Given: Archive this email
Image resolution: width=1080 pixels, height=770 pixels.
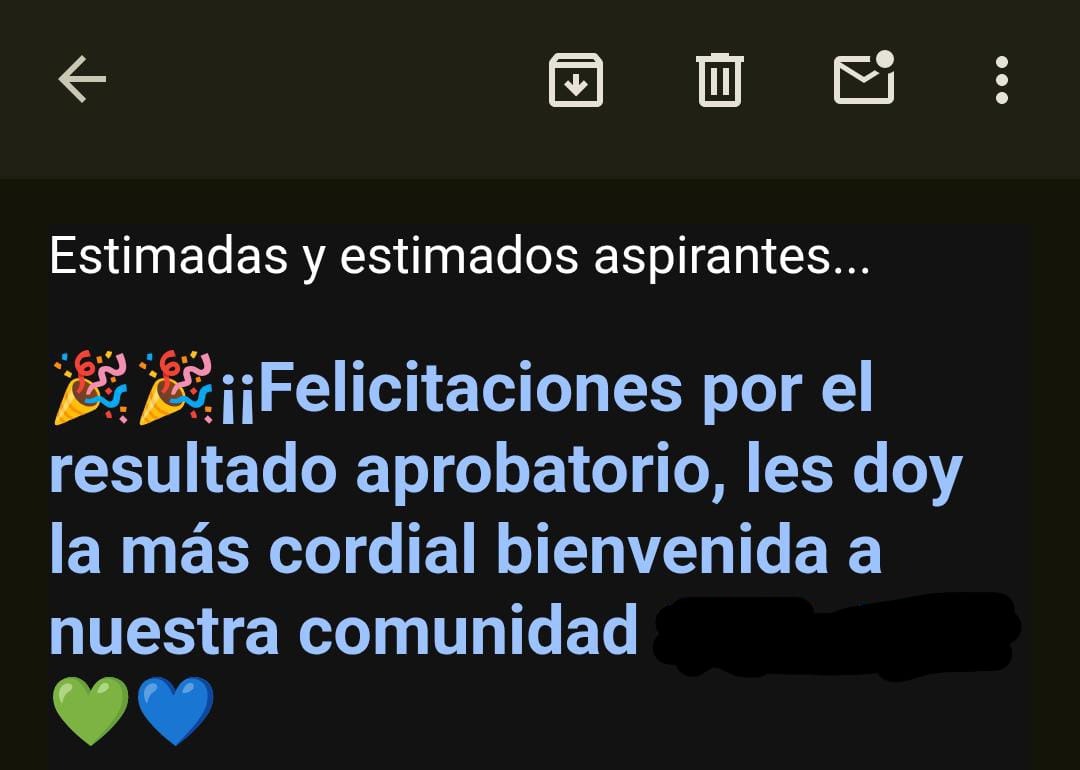Looking at the screenshot, I should pyautogui.click(x=576, y=80).
